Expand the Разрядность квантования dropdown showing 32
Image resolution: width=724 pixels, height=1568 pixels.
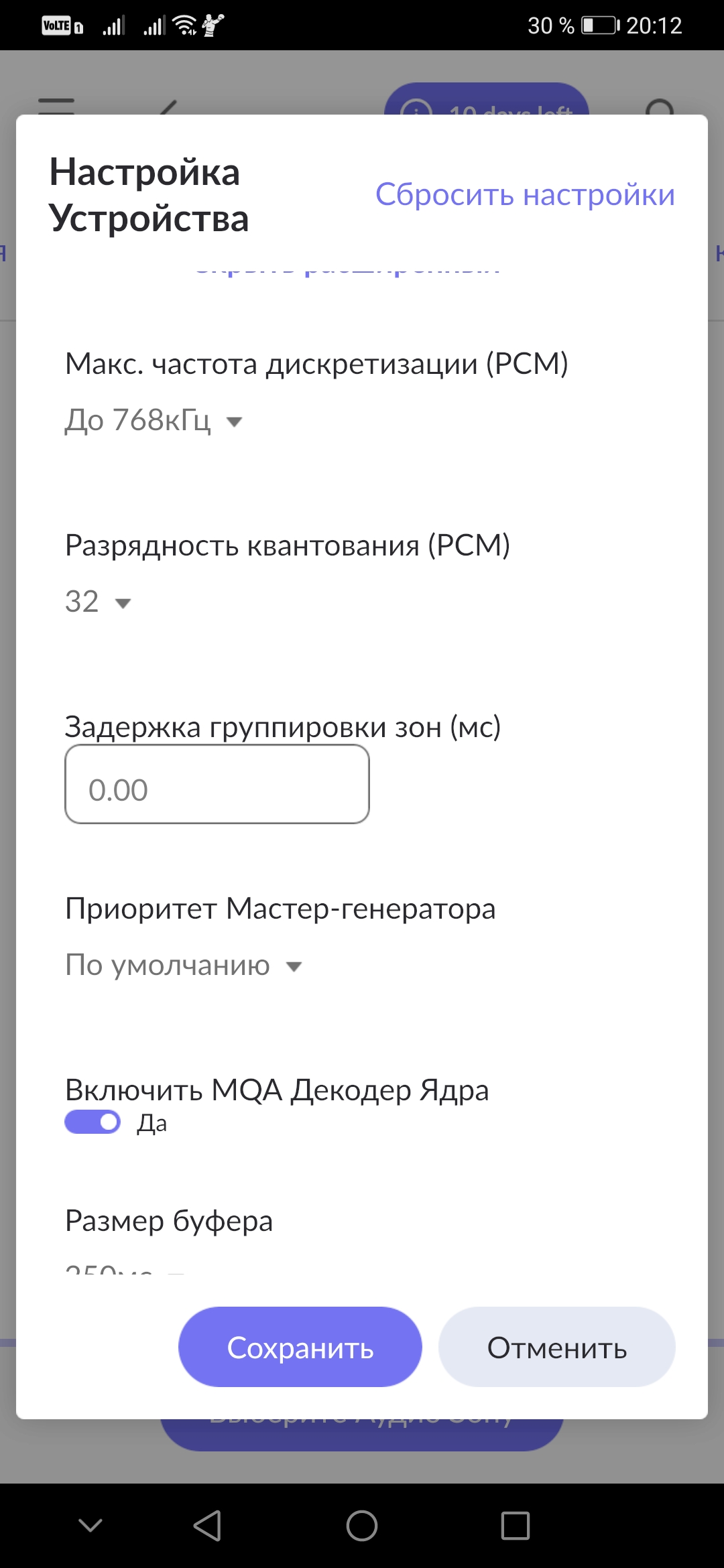[x=98, y=602]
